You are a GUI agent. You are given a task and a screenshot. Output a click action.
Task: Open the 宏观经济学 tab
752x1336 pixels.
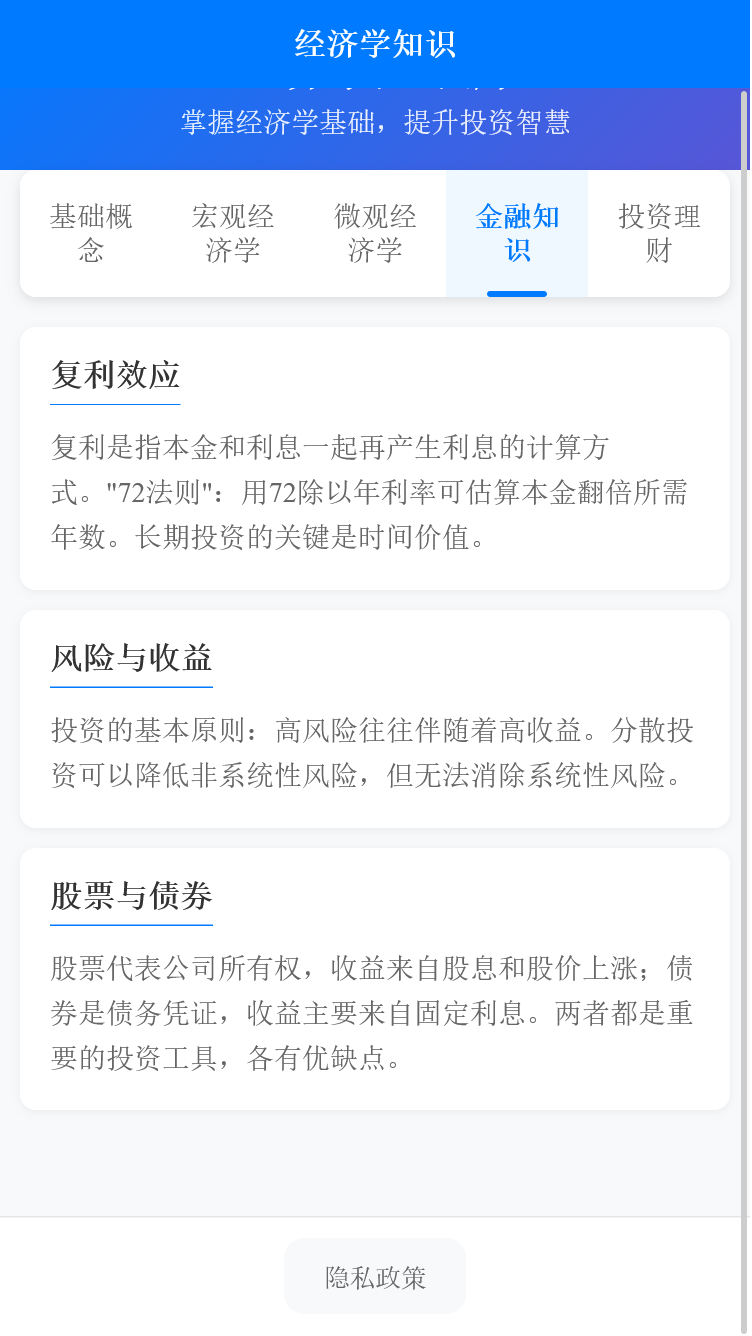coord(233,234)
